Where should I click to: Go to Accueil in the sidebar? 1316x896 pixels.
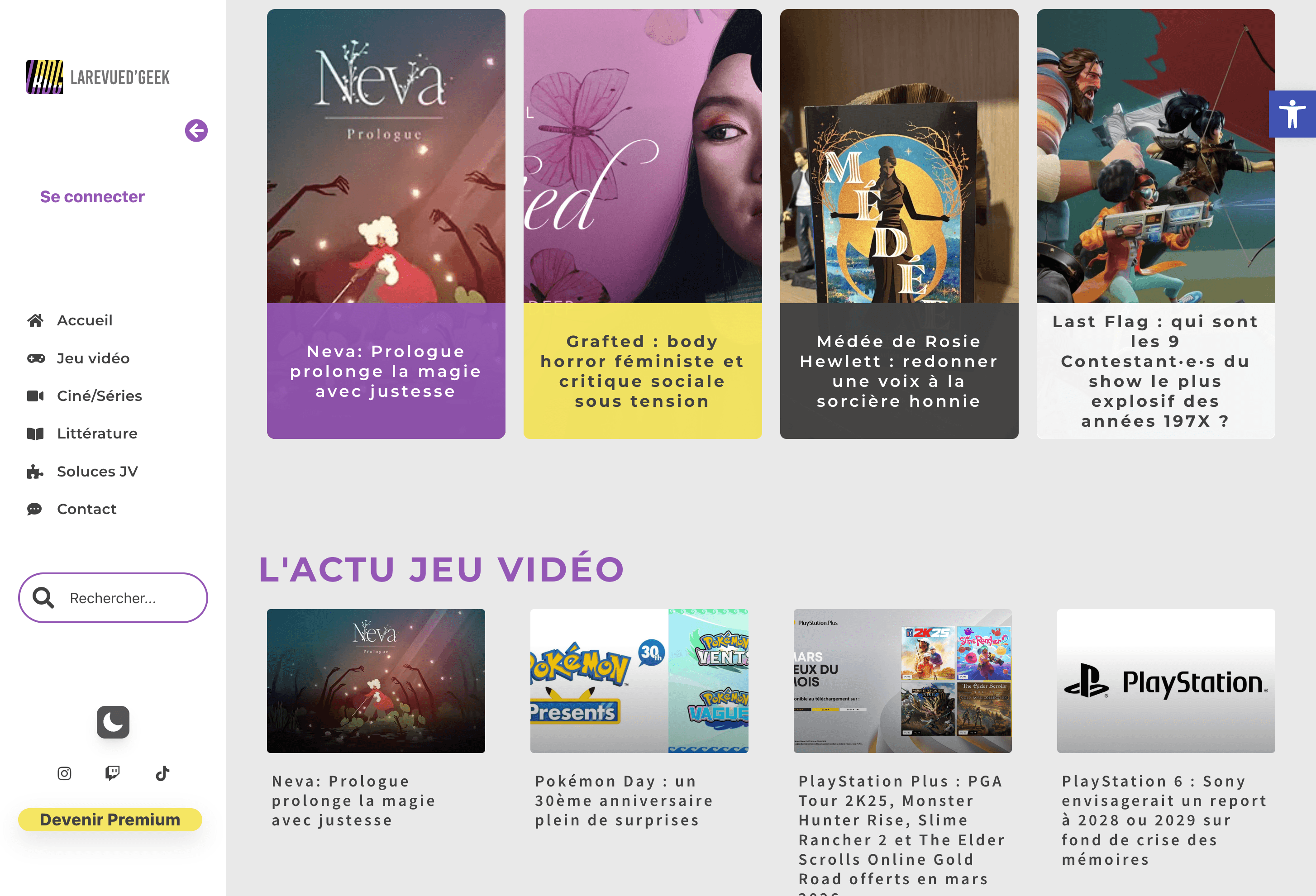[x=84, y=320]
